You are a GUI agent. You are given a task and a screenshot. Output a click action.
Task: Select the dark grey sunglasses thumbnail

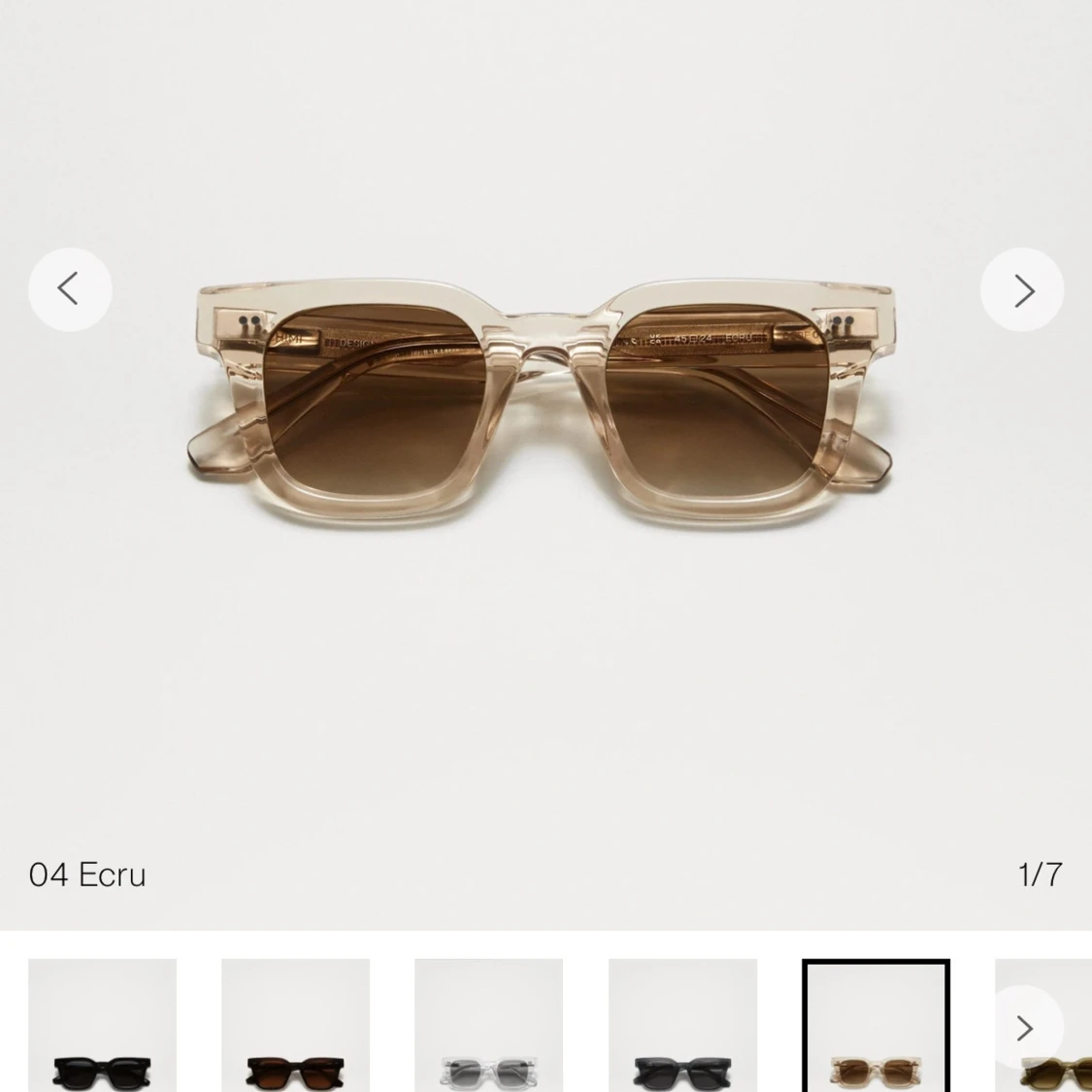pos(682,1027)
